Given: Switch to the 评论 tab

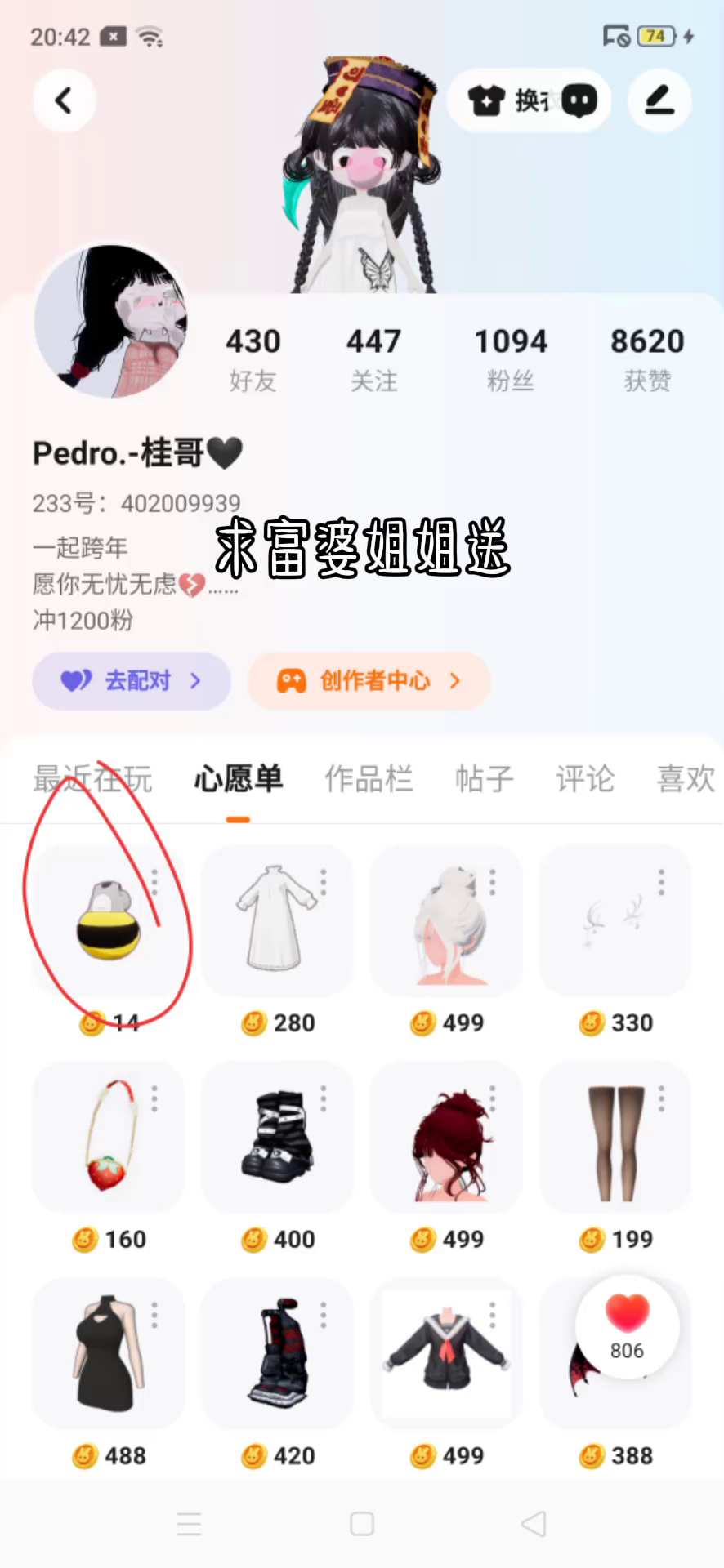Looking at the screenshot, I should tap(585, 778).
